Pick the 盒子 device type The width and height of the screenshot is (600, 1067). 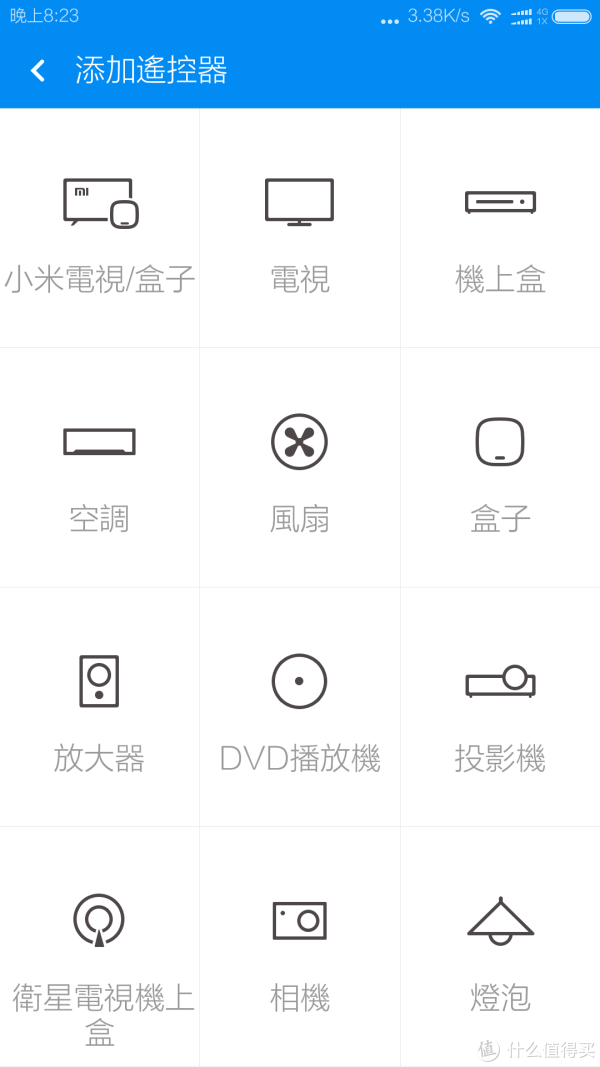point(500,467)
